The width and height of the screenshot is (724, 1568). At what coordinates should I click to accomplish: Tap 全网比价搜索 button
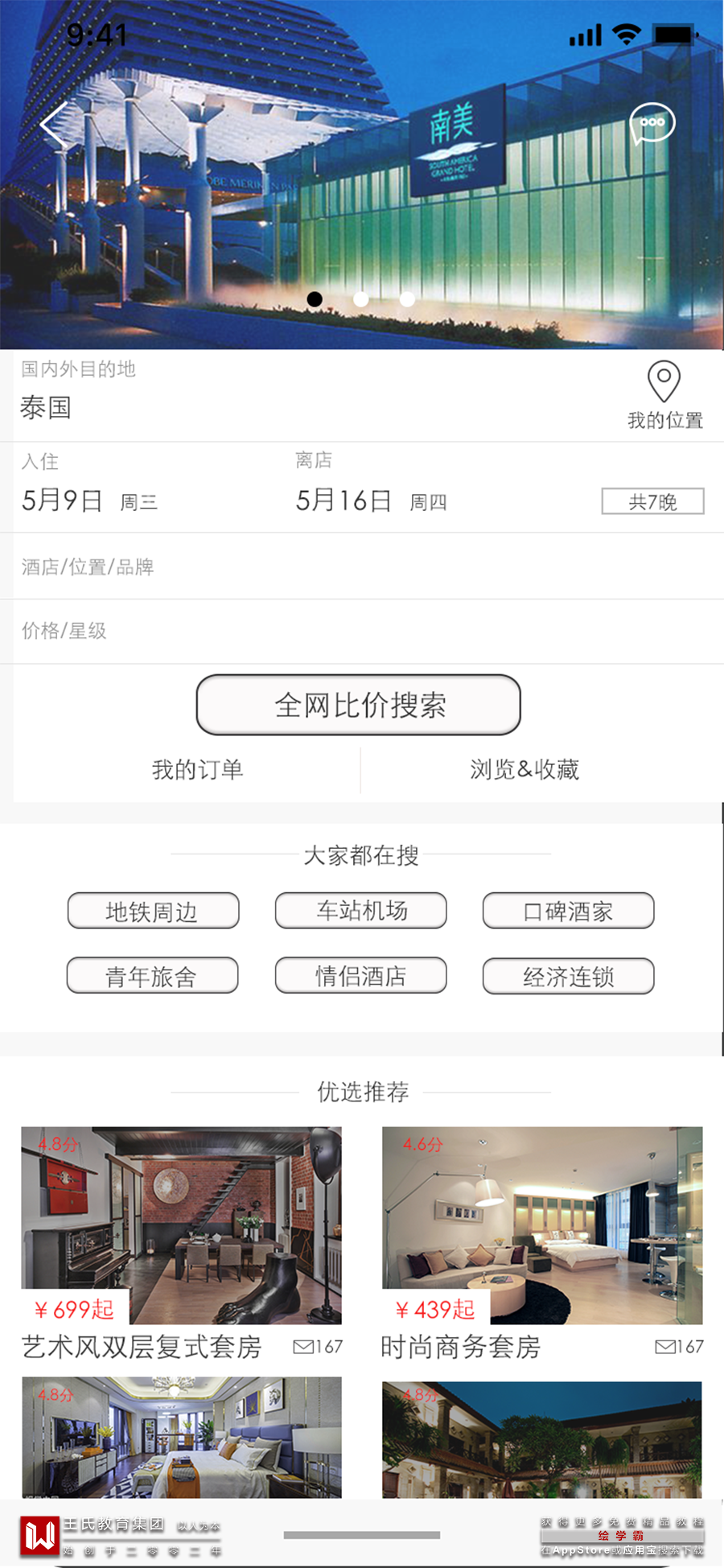pos(359,705)
